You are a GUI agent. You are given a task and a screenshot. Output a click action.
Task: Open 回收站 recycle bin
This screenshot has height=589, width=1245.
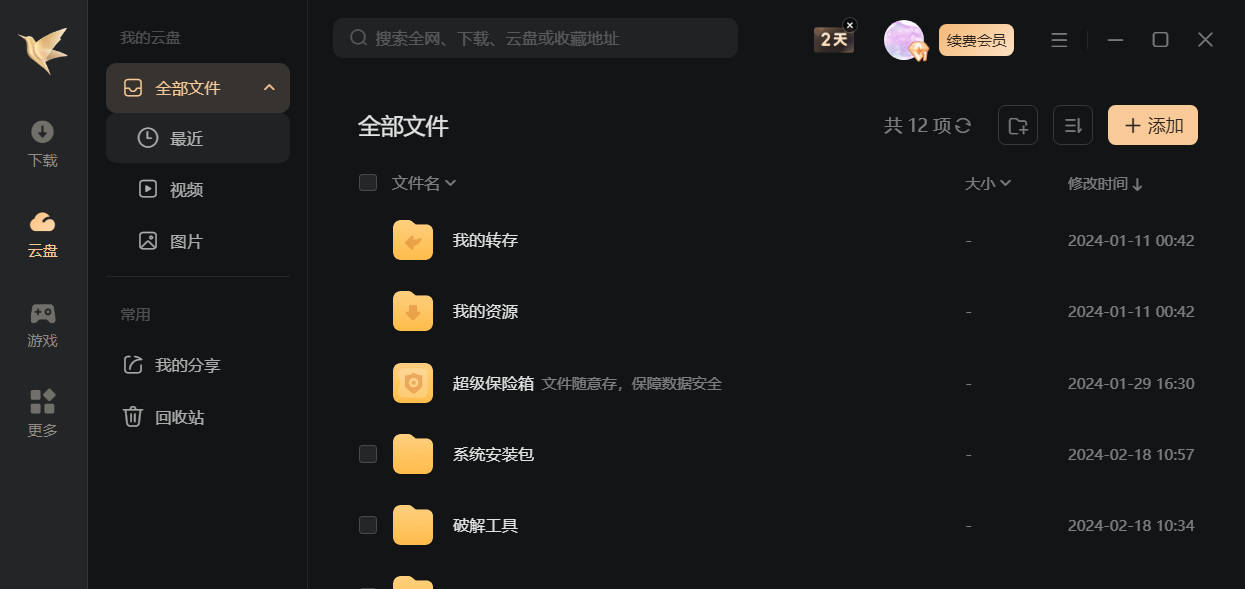tap(179, 417)
